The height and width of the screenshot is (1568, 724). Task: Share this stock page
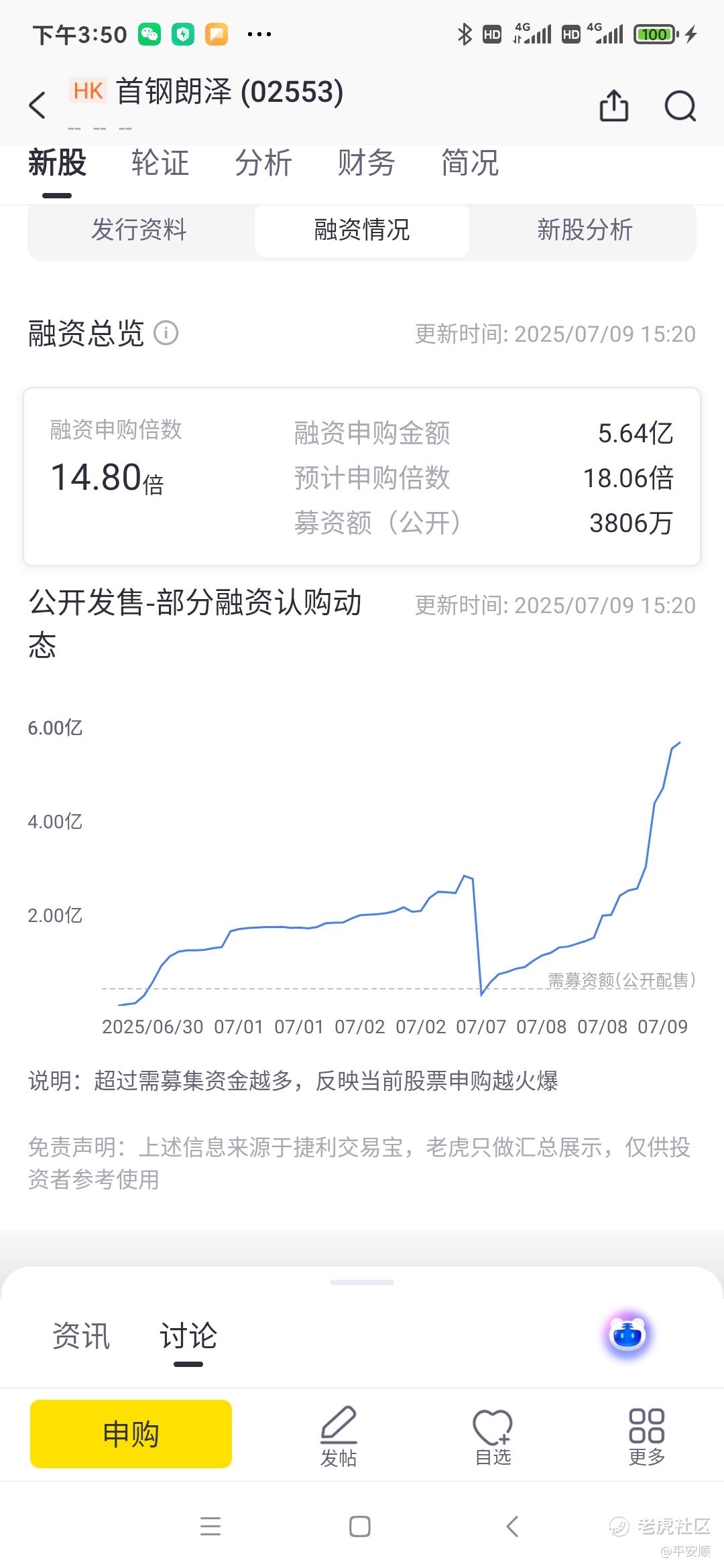(x=614, y=105)
